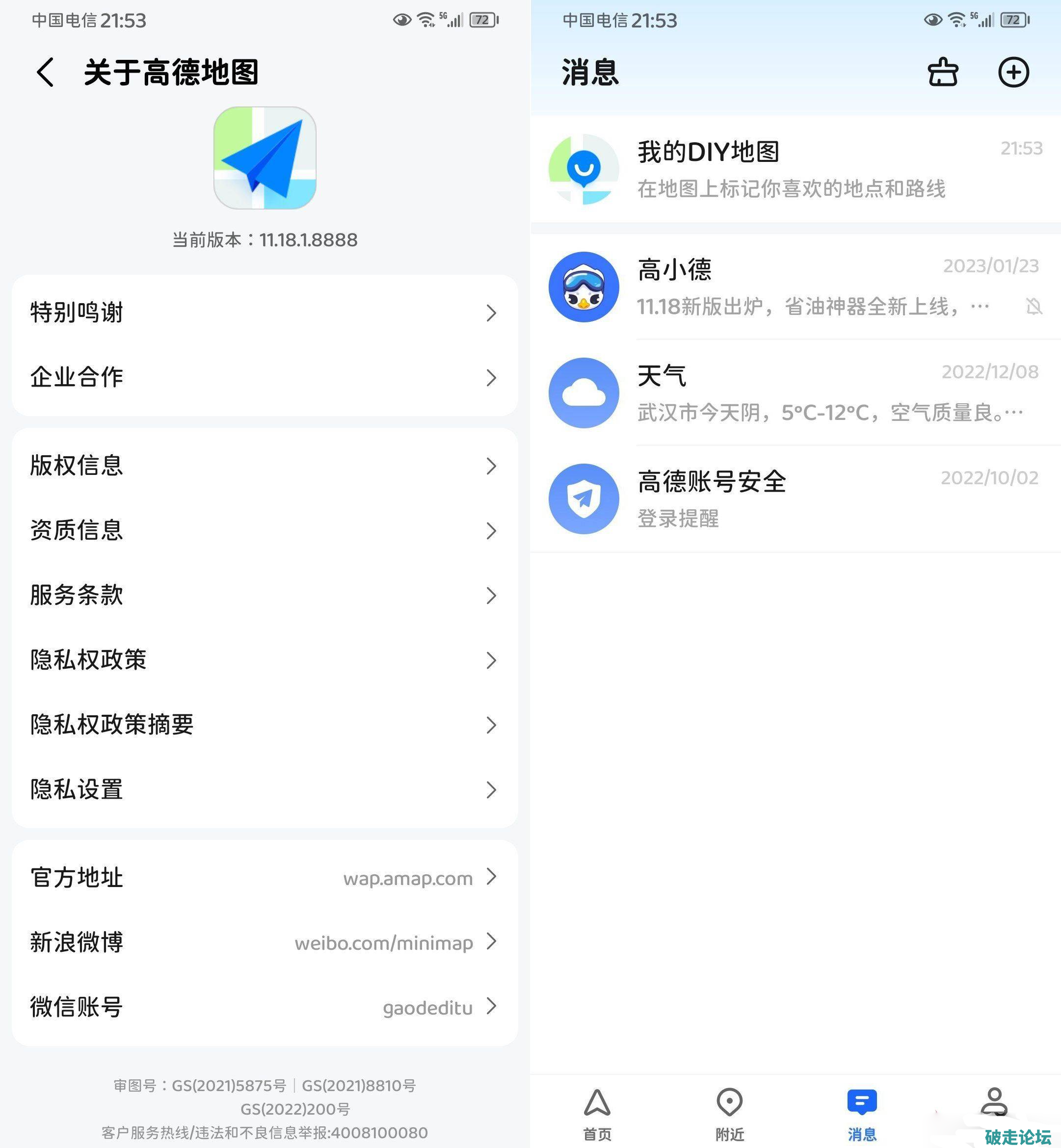Read the 服务条款

pos(264,595)
